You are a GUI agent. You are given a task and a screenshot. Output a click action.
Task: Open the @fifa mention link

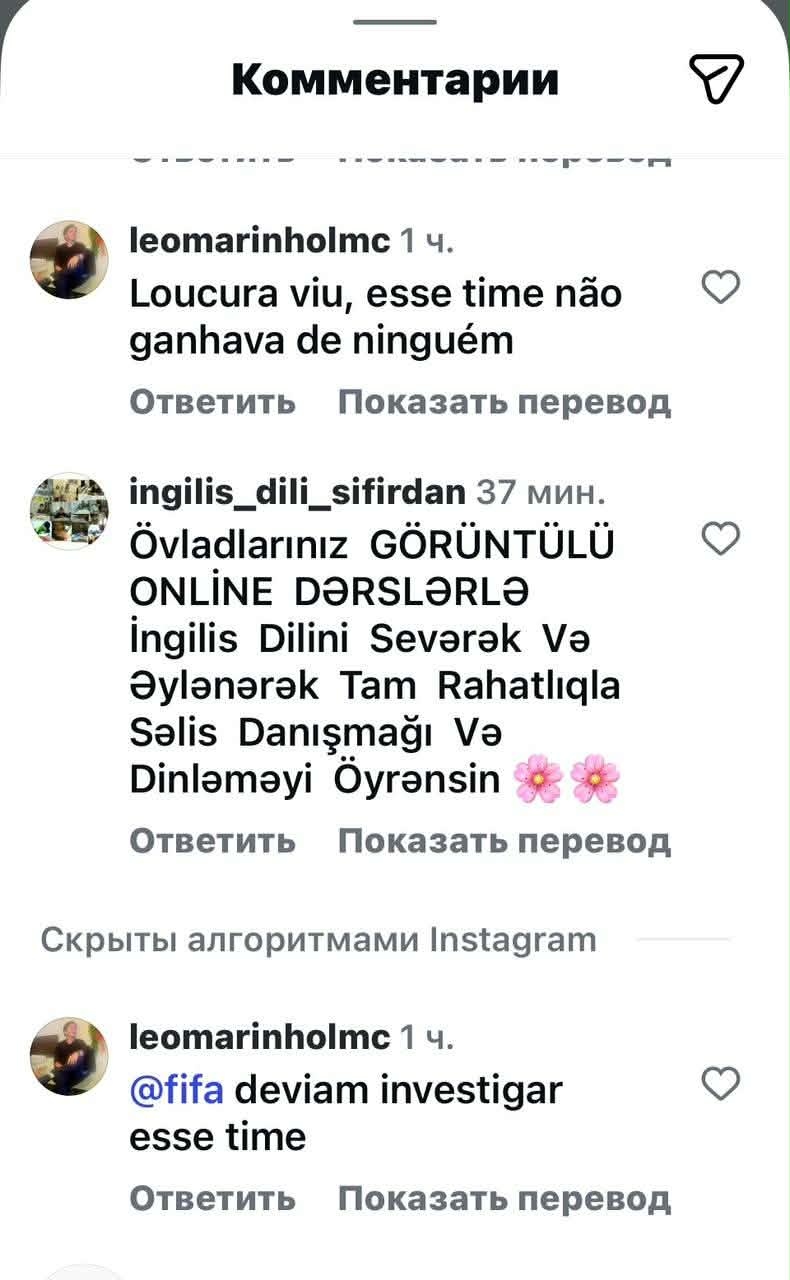coord(180,1089)
